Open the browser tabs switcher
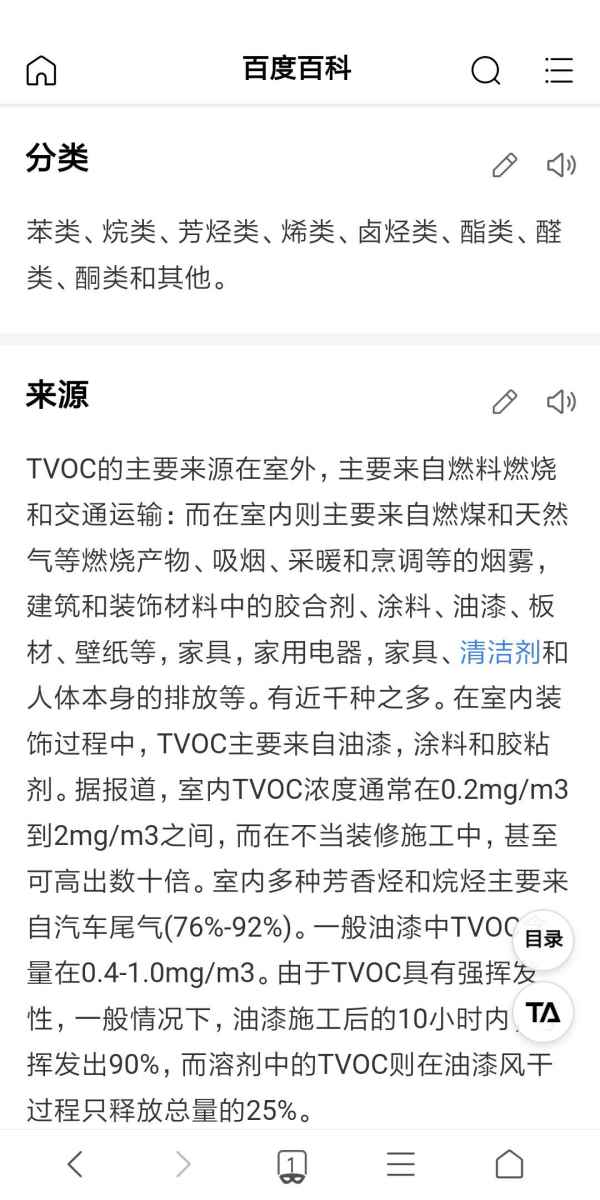The image size is (600, 1200). tap(291, 1165)
